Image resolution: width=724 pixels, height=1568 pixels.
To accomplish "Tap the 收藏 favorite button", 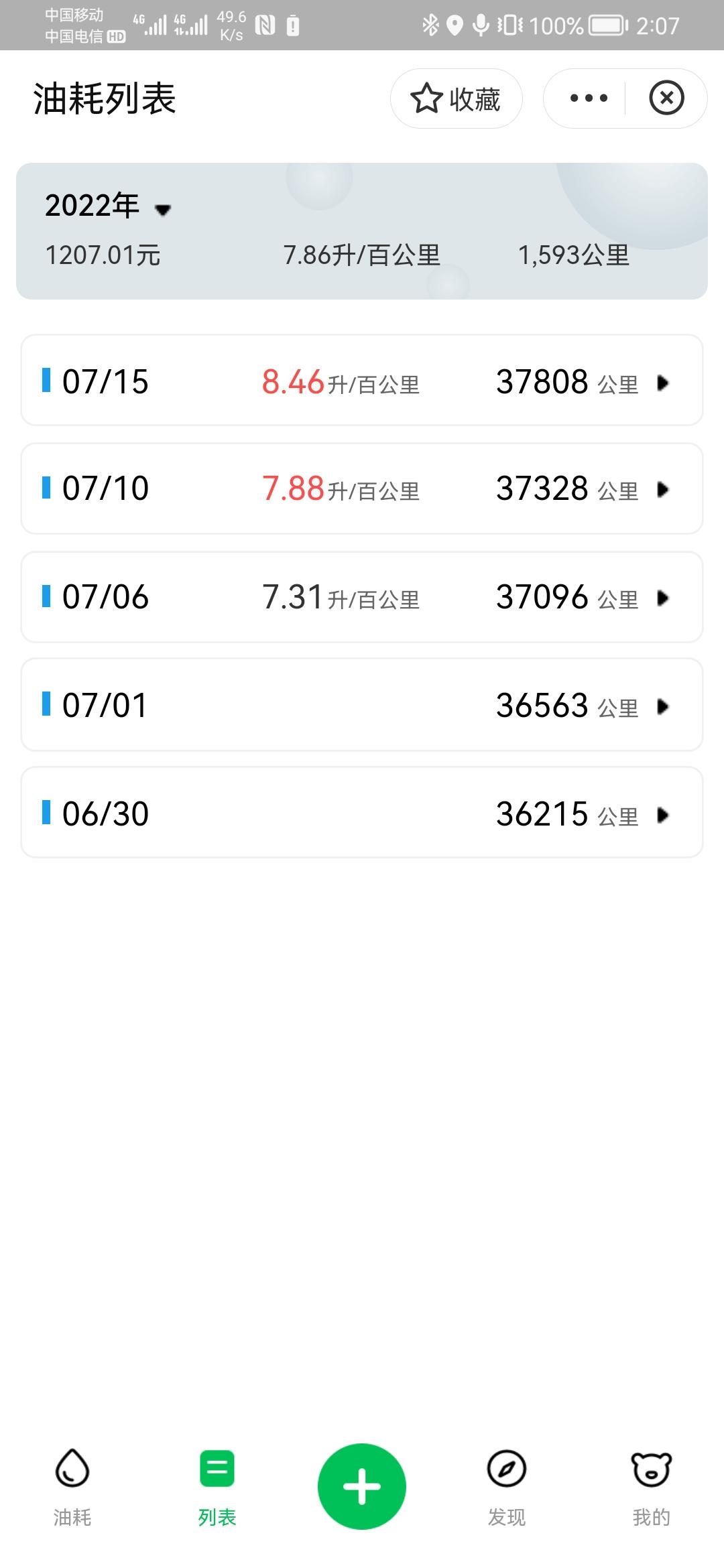I will pyautogui.click(x=456, y=99).
